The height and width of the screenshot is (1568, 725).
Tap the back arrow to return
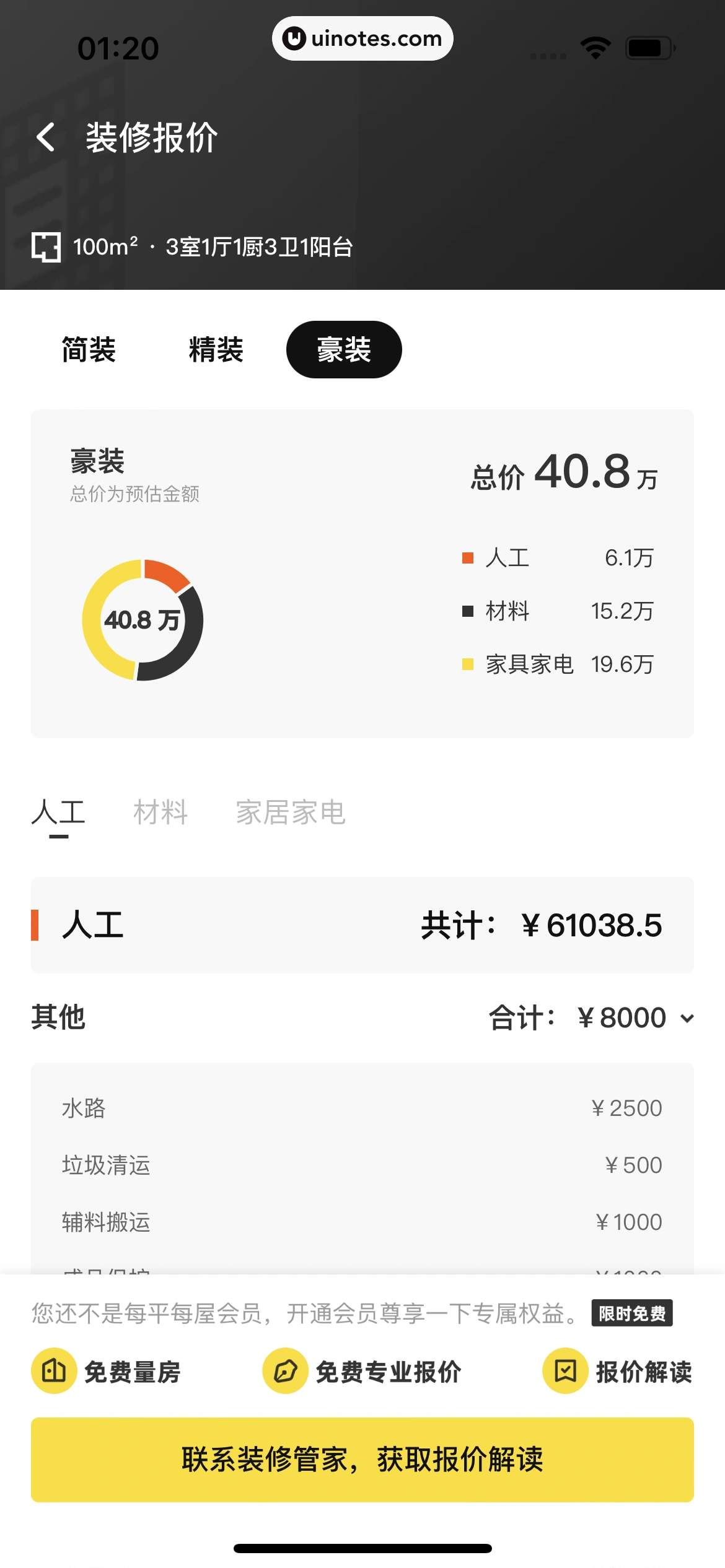point(45,137)
